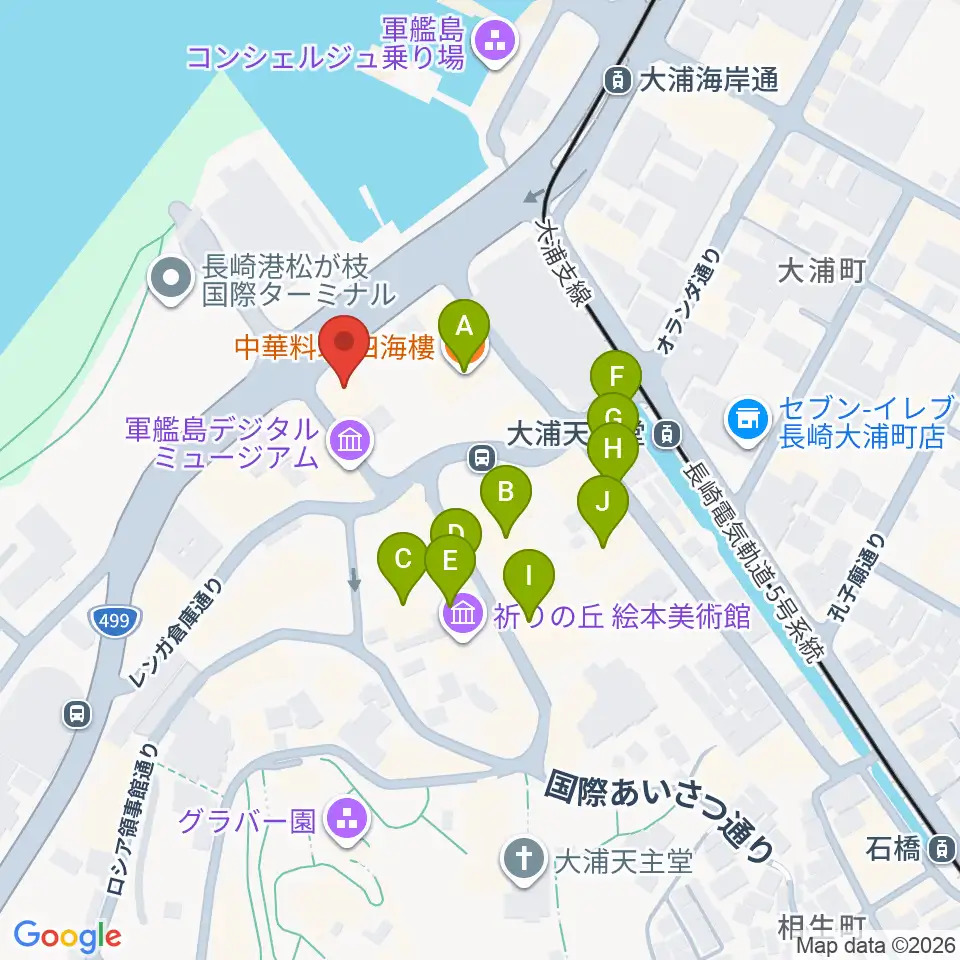Tap green marker E

450,560
